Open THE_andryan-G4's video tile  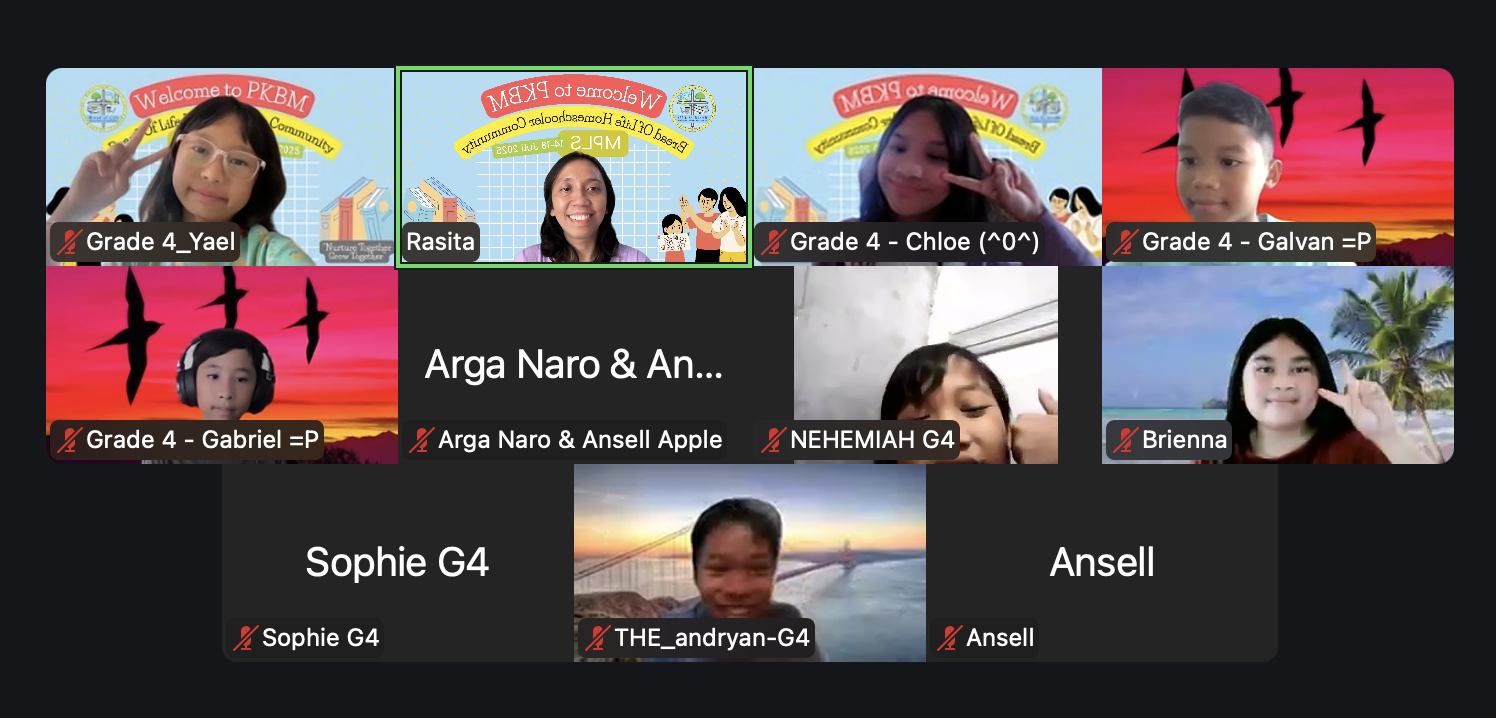click(750, 562)
